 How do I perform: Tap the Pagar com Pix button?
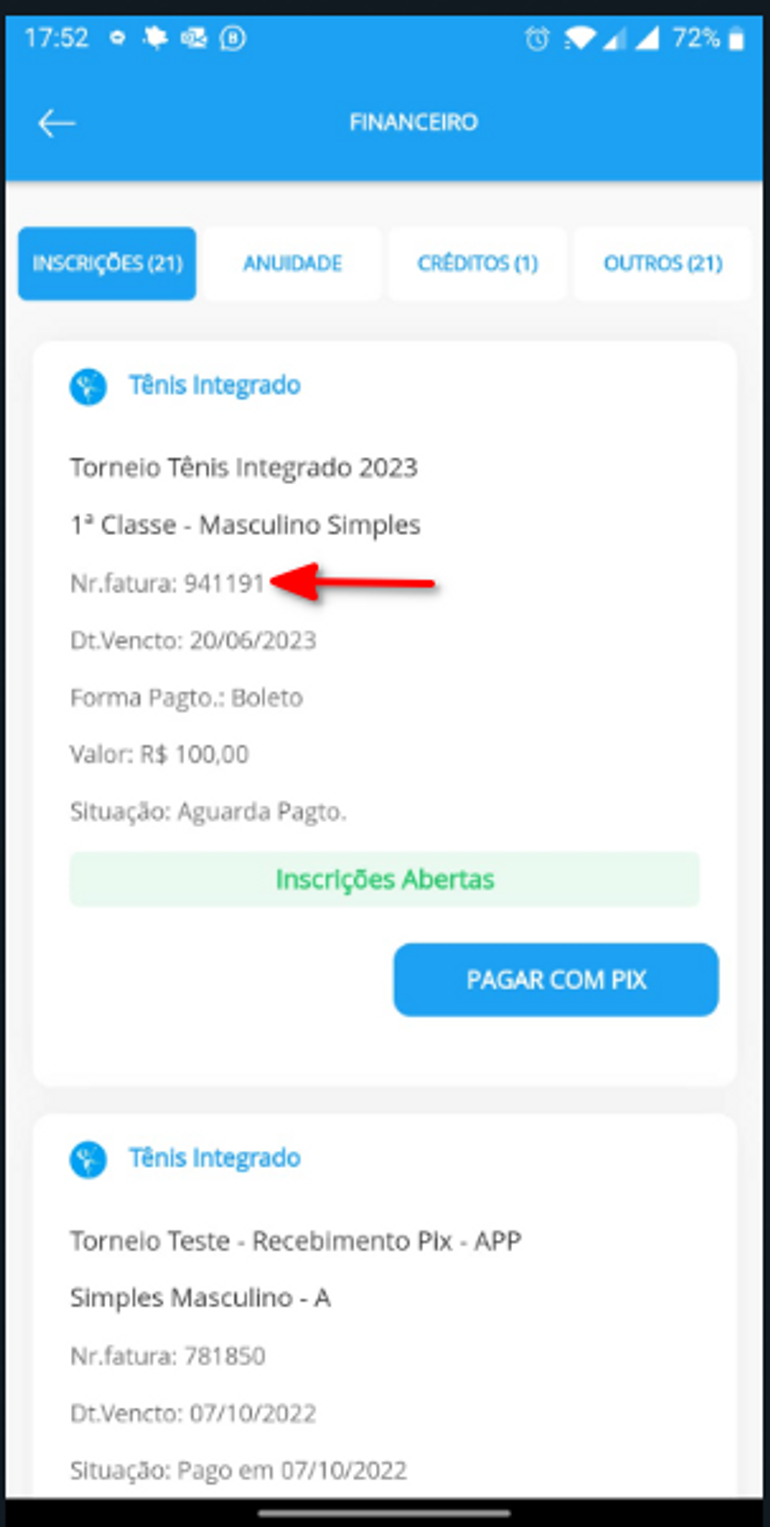pos(555,980)
